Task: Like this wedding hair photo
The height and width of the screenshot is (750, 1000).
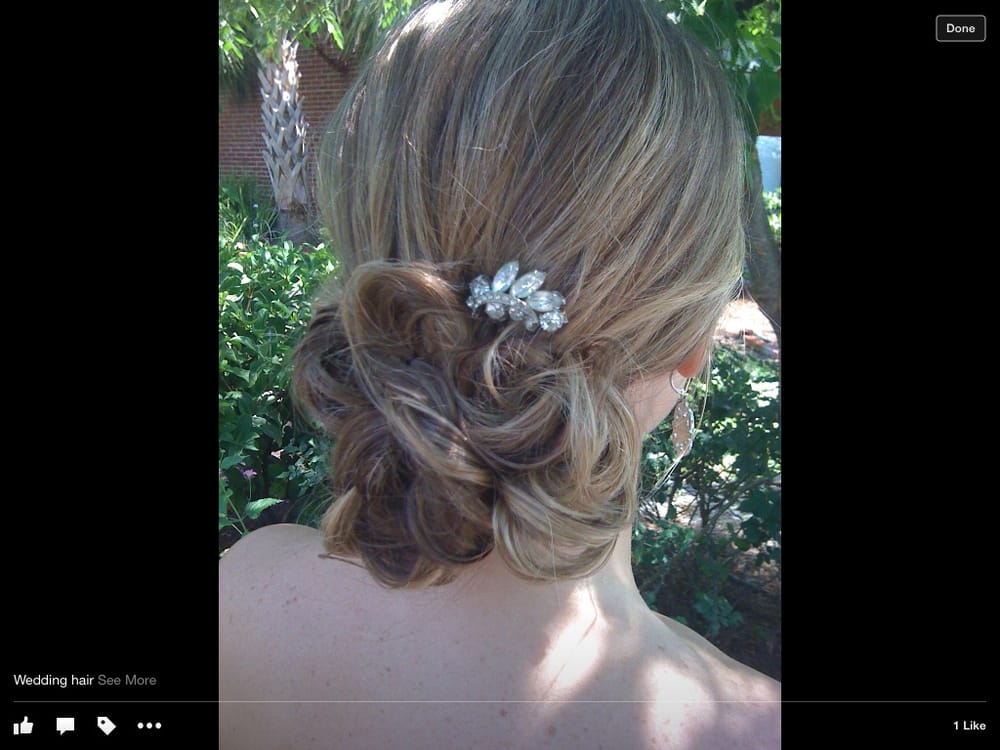Action: (24, 725)
